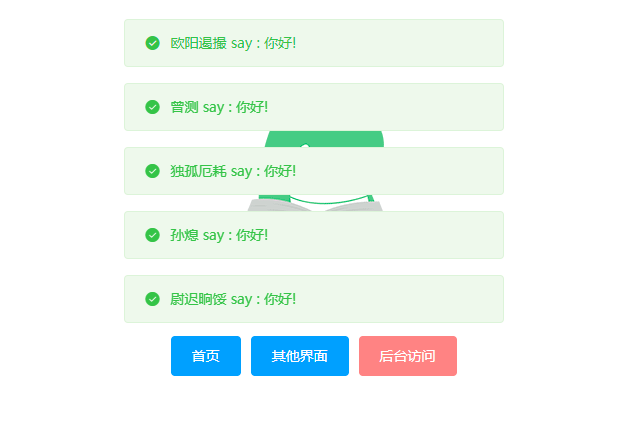The width and height of the screenshot is (621, 426).
Task: Select the 后台访问 button
Action: coord(407,356)
